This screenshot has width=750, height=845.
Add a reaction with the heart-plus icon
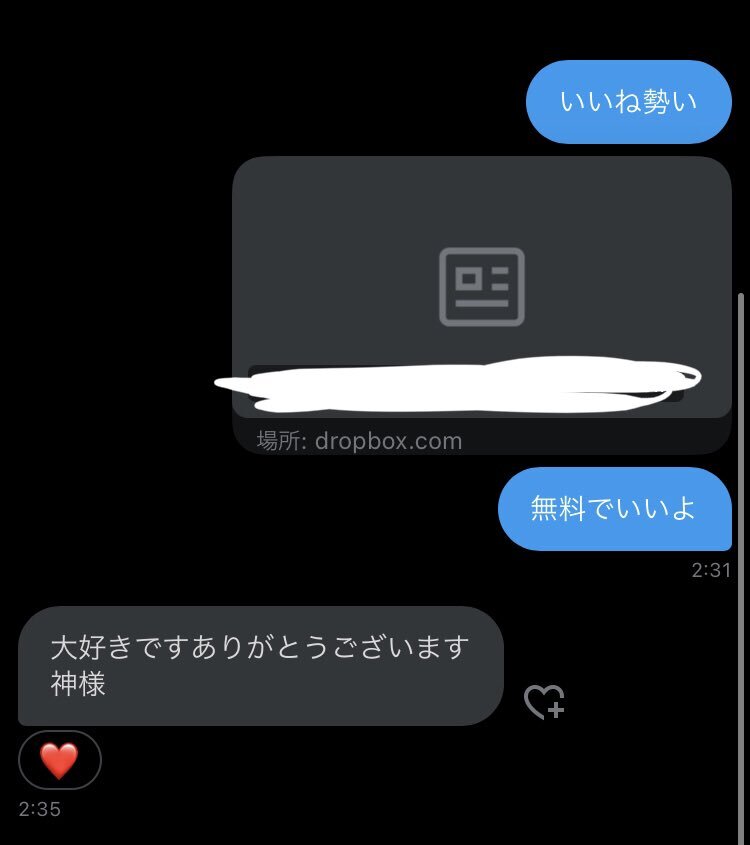(545, 701)
